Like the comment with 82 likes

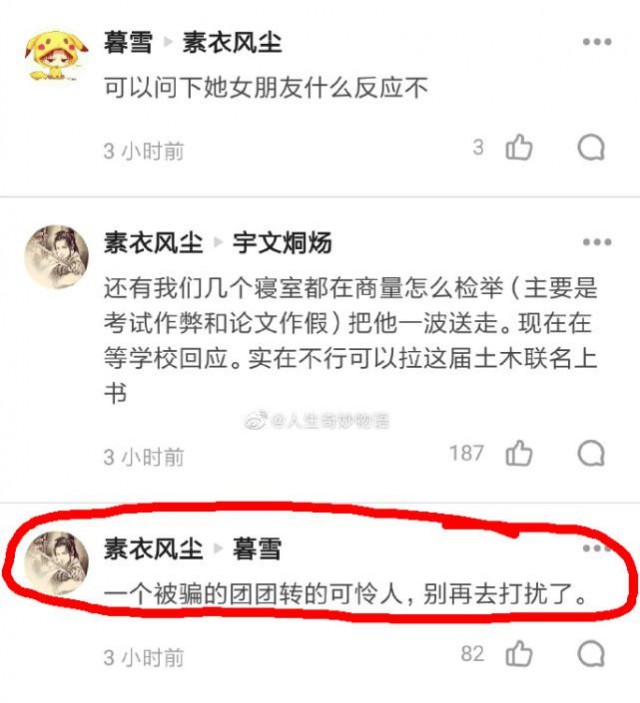click(518, 654)
